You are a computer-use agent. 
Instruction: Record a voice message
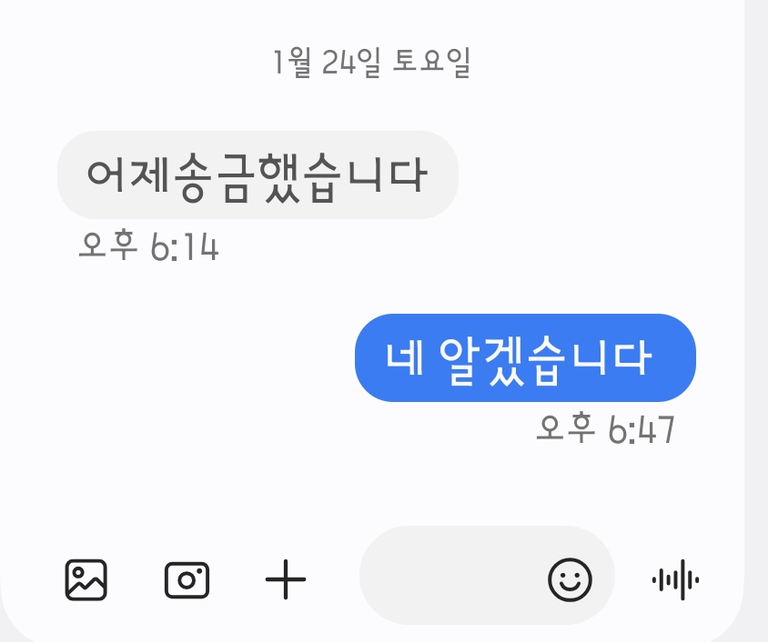click(x=675, y=579)
